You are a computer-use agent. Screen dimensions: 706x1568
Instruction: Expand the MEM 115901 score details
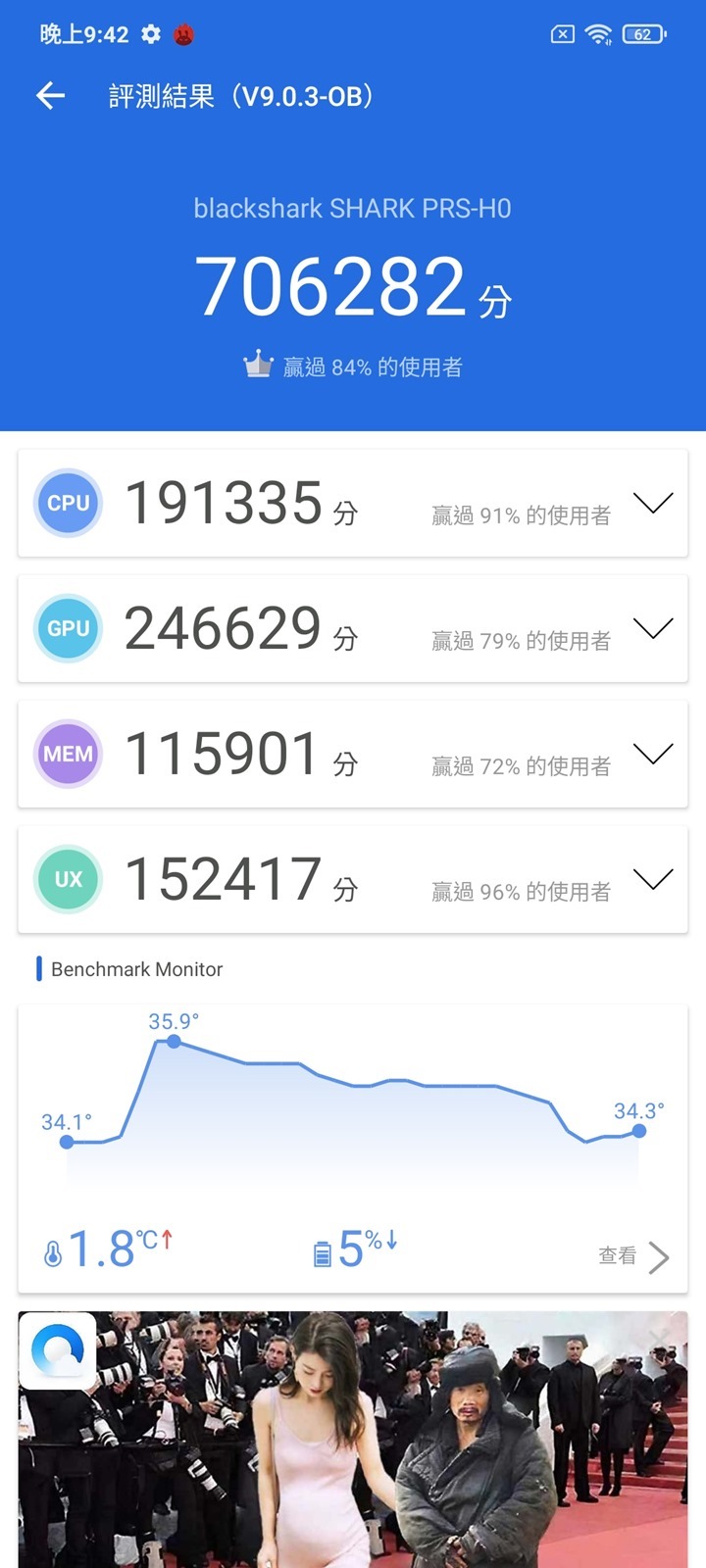(x=652, y=754)
